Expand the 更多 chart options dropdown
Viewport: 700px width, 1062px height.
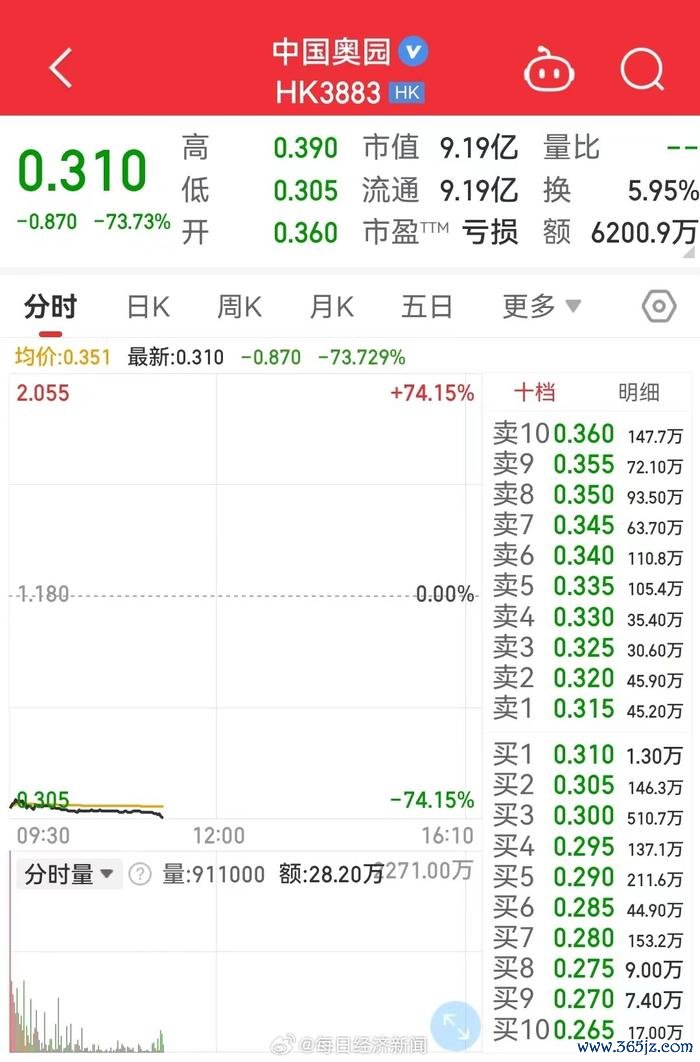[541, 307]
